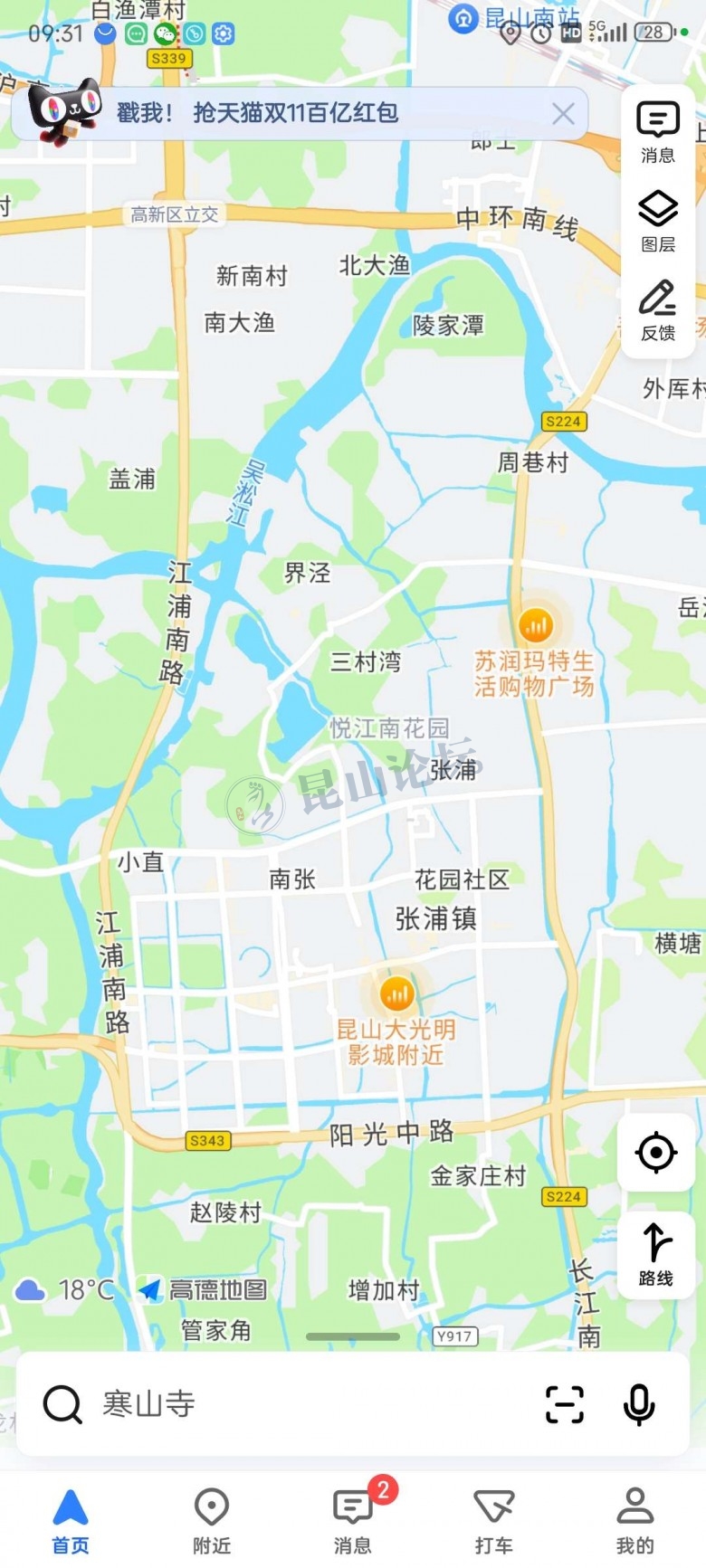
Task: Open the 路线 route planner
Action: pos(656,1255)
